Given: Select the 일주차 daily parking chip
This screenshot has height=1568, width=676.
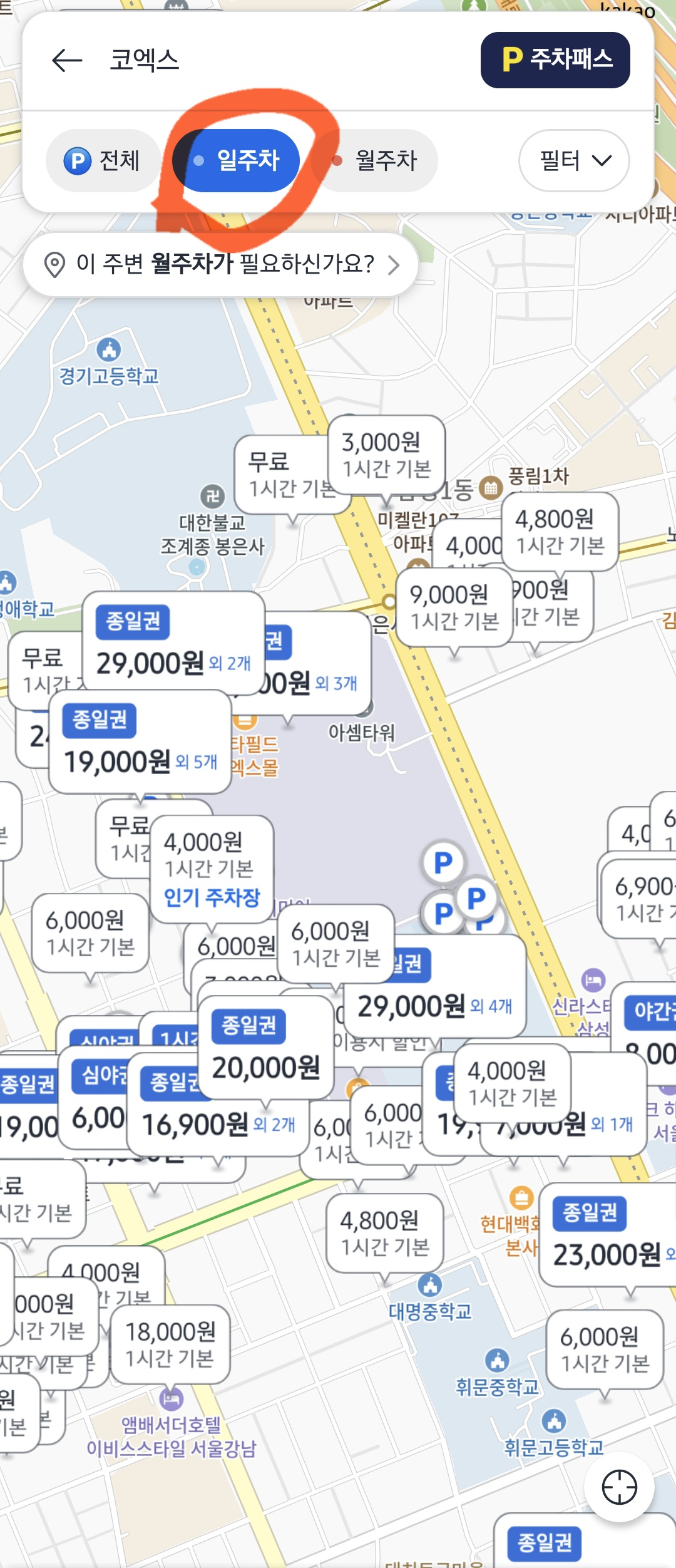Looking at the screenshot, I should [237, 161].
